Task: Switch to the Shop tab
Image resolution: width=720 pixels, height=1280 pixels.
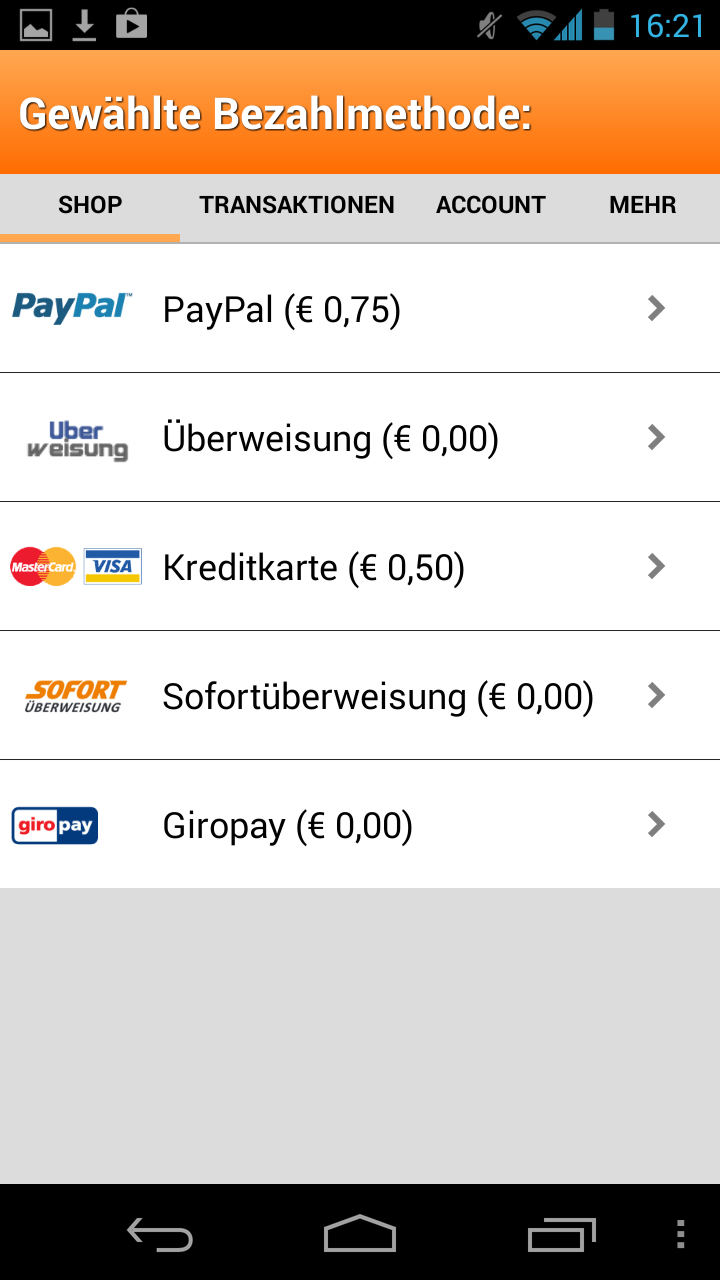Action: pyautogui.click(x=90, y=206)
